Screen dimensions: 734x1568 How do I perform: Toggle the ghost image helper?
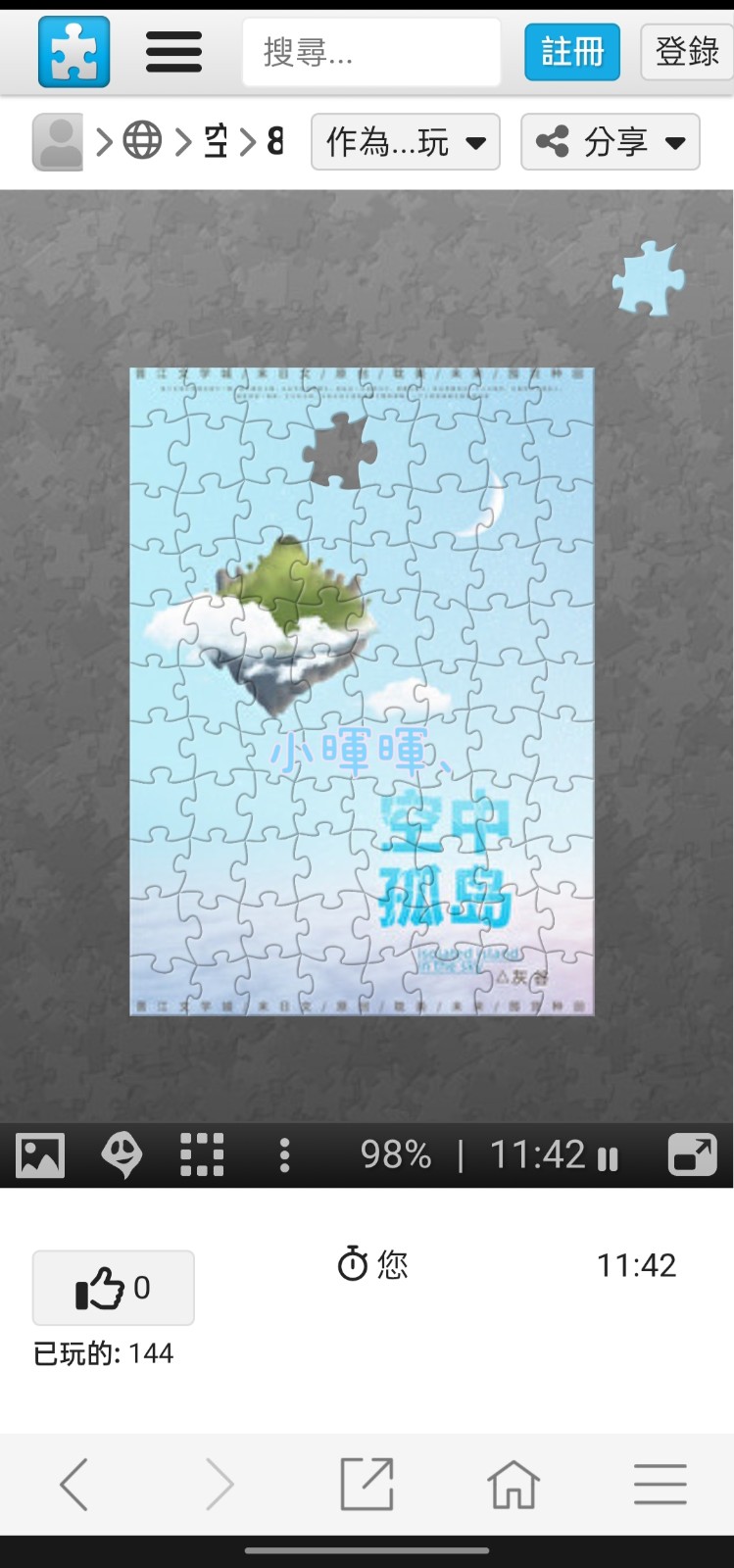(x=122, y=1155)
